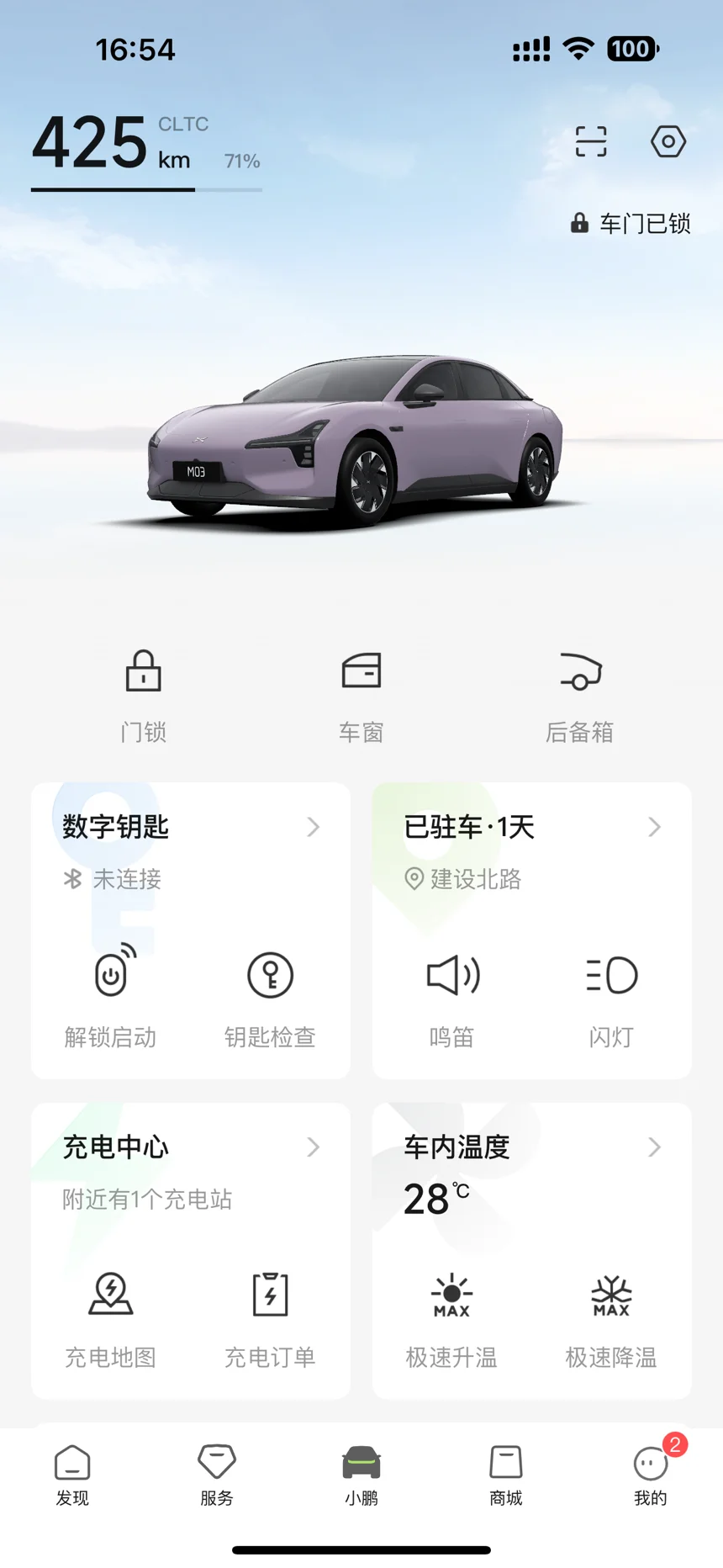This screenshot has height=1568, width=723.
Task: Open the 后备箱 trunk control
Action: coord(580,694)
